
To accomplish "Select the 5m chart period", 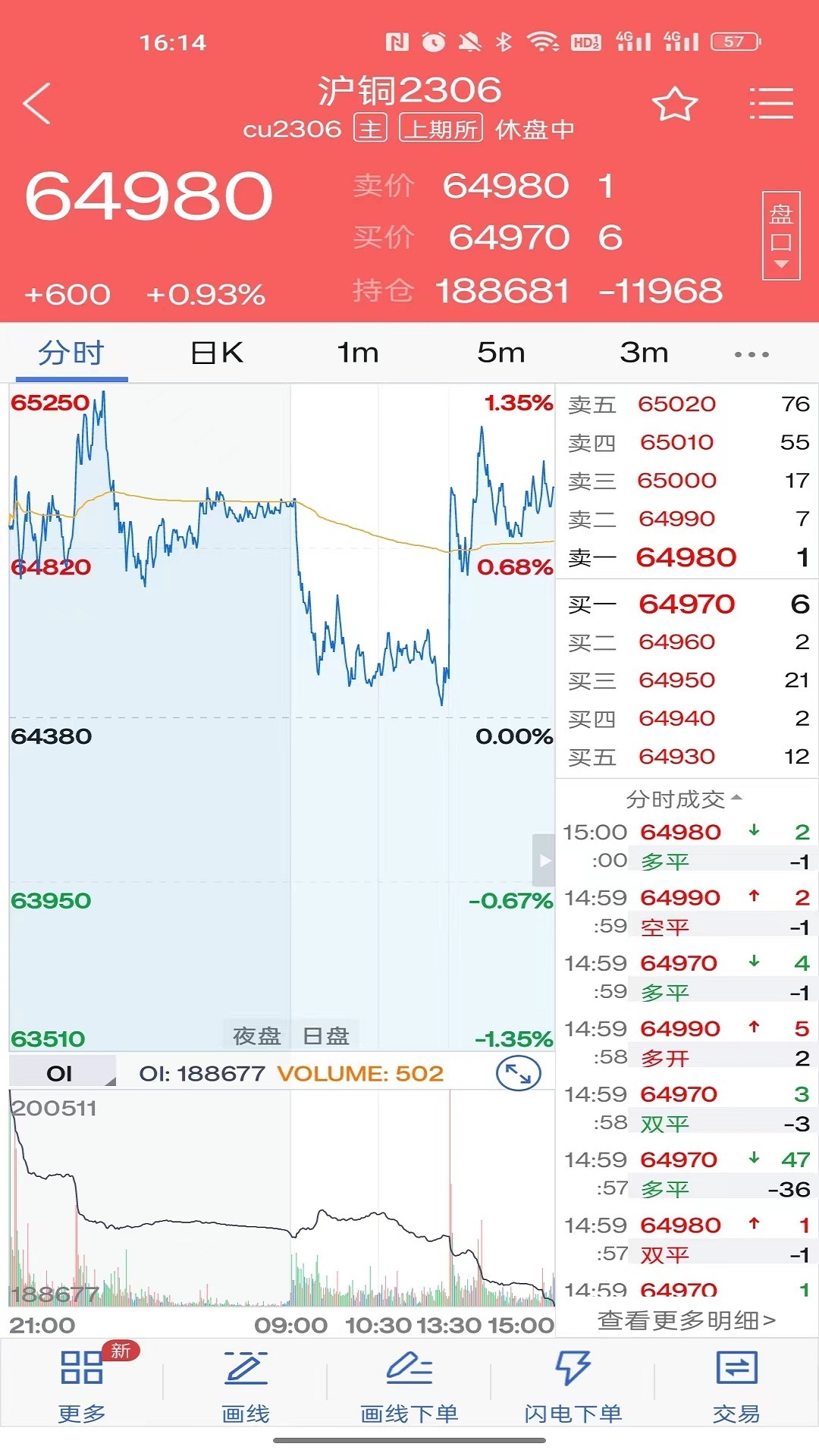I will pos(500,353).
